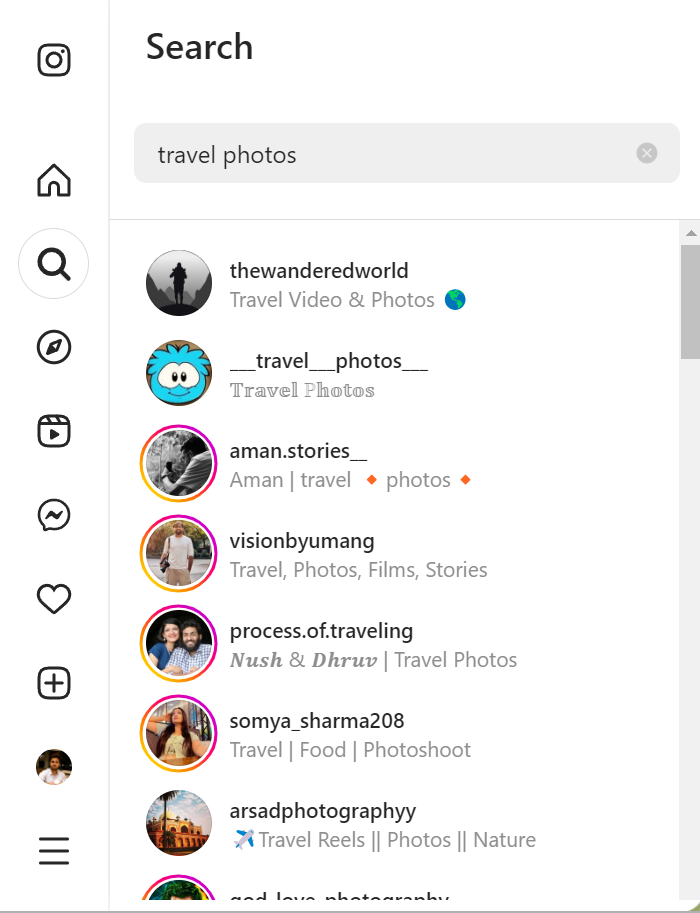Clear the travel photos search text
The height and width of the screenshot is (913, 700).
646,153
